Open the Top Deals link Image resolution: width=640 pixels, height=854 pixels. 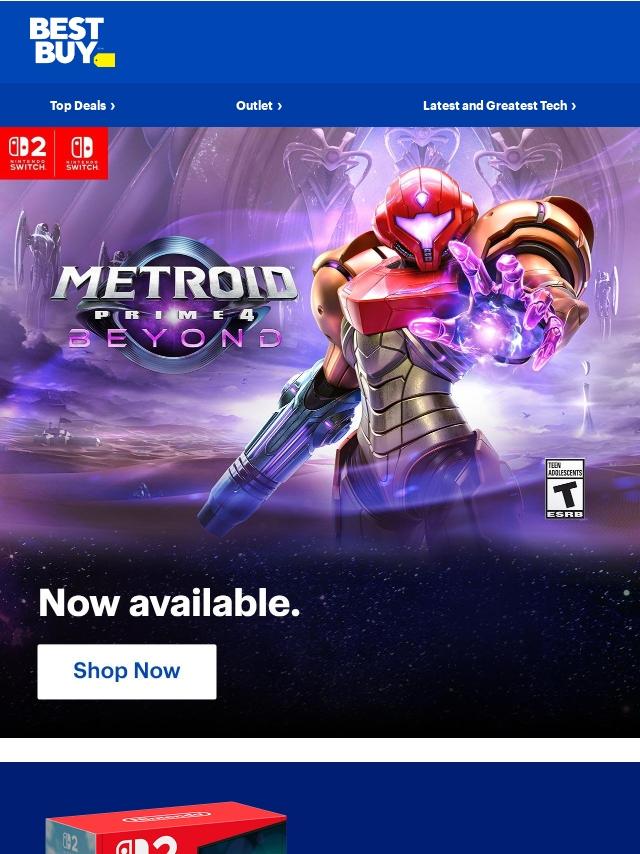pos(82,105)
